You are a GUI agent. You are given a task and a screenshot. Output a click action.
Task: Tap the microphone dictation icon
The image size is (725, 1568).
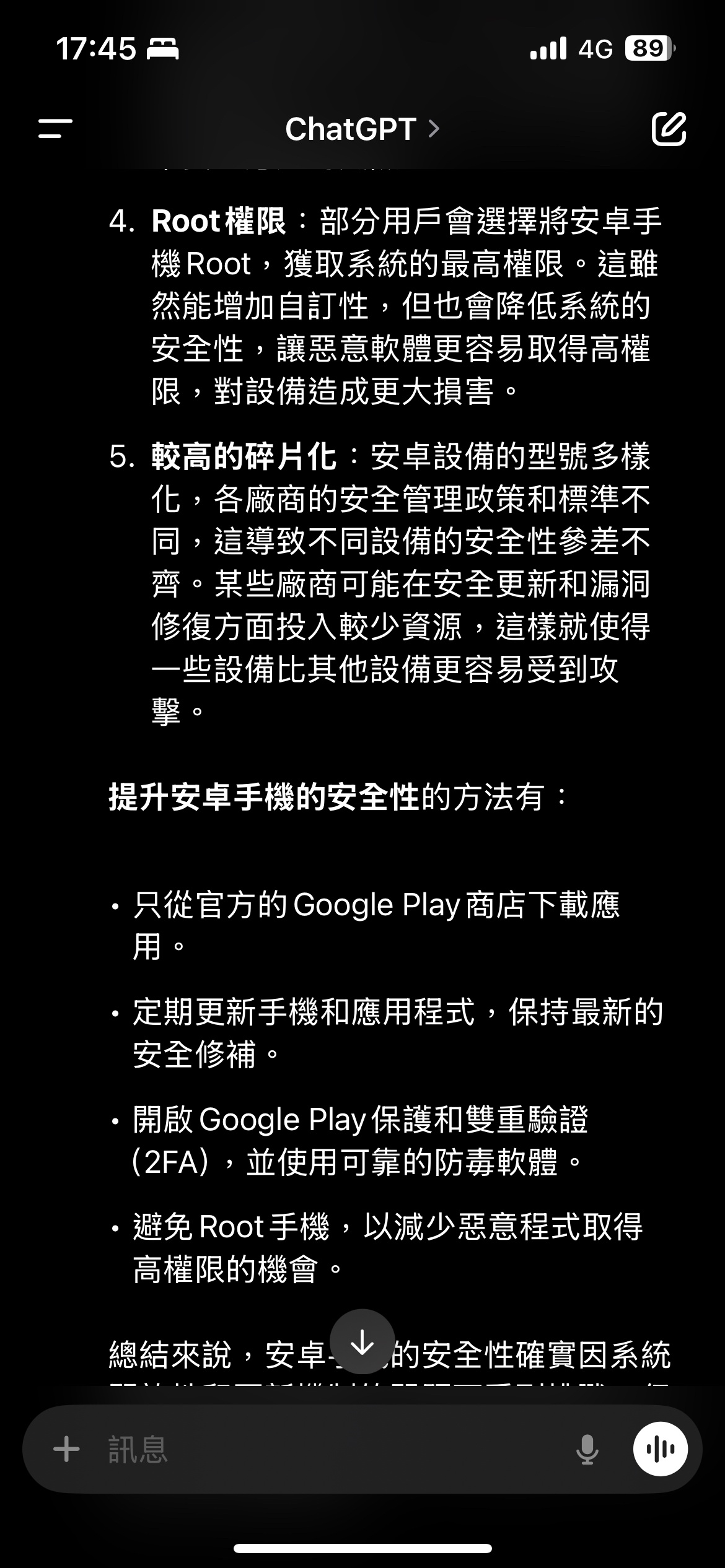pos(587,1450)
